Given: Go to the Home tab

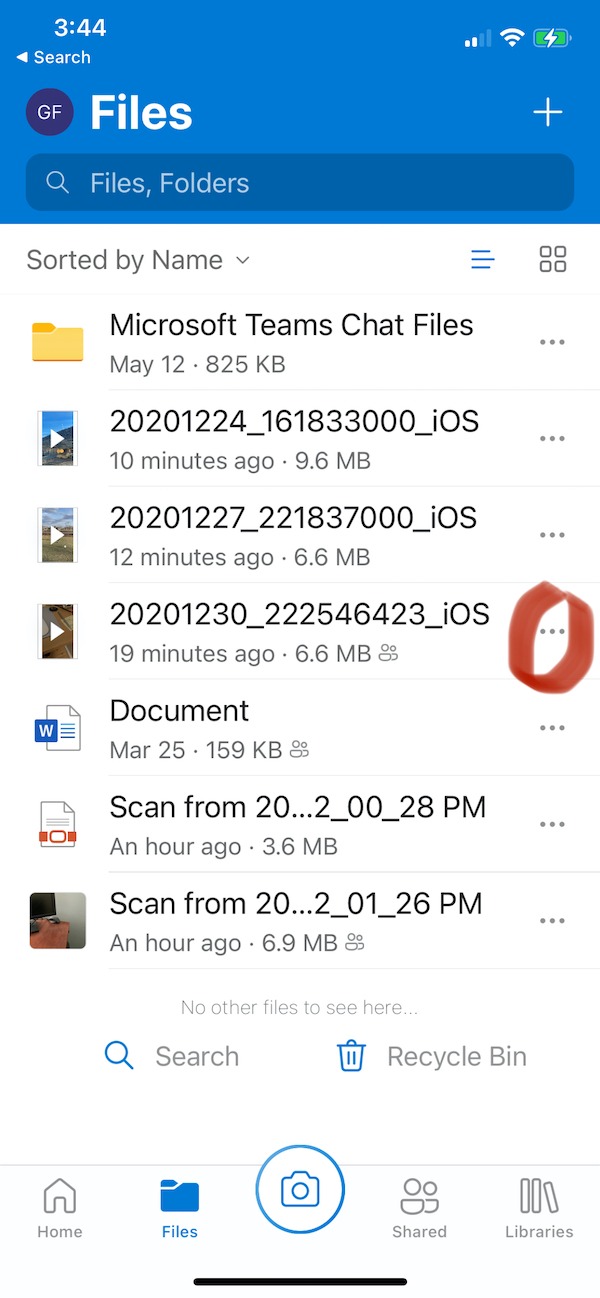Looking at the screenshot, I should point(60,1208).
